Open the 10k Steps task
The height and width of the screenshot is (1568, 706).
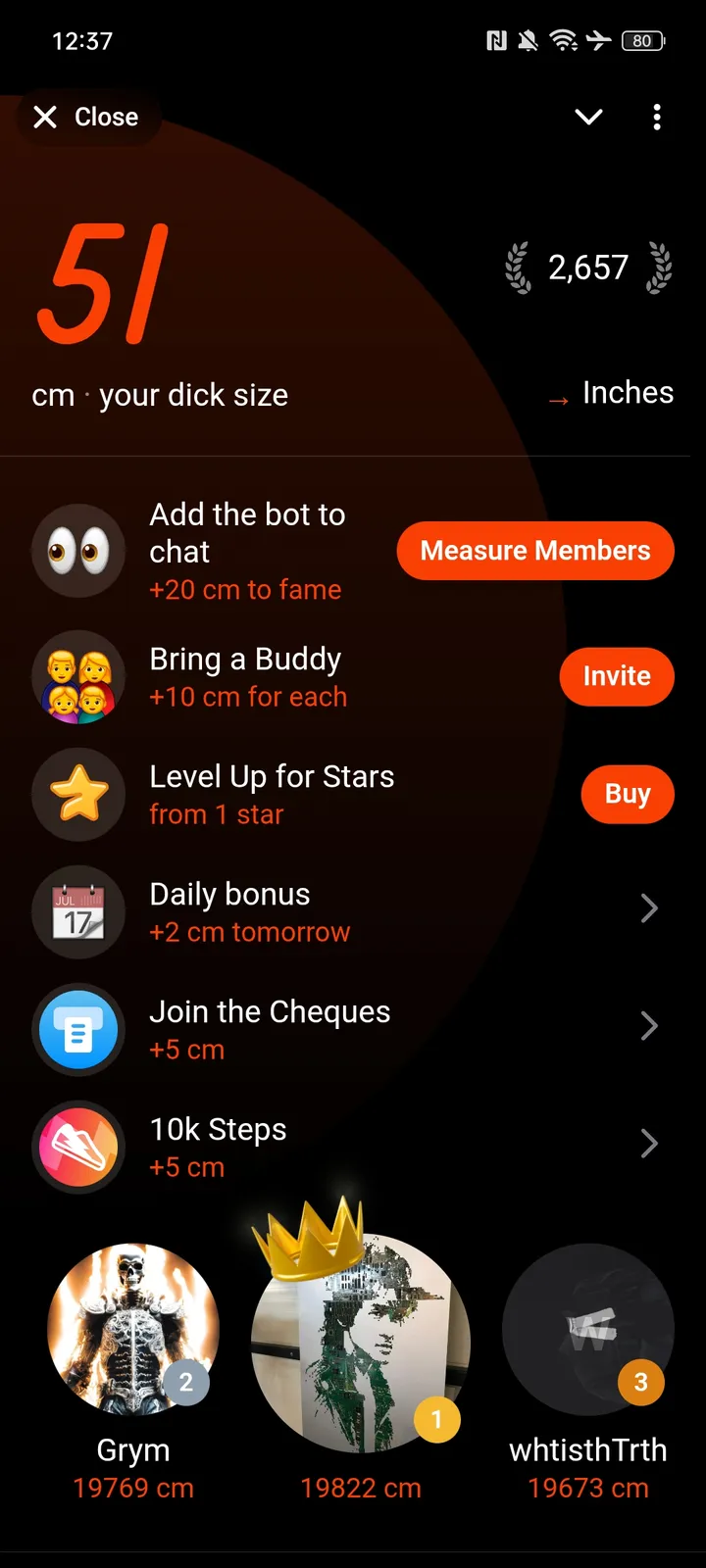tap(353, 1147)
